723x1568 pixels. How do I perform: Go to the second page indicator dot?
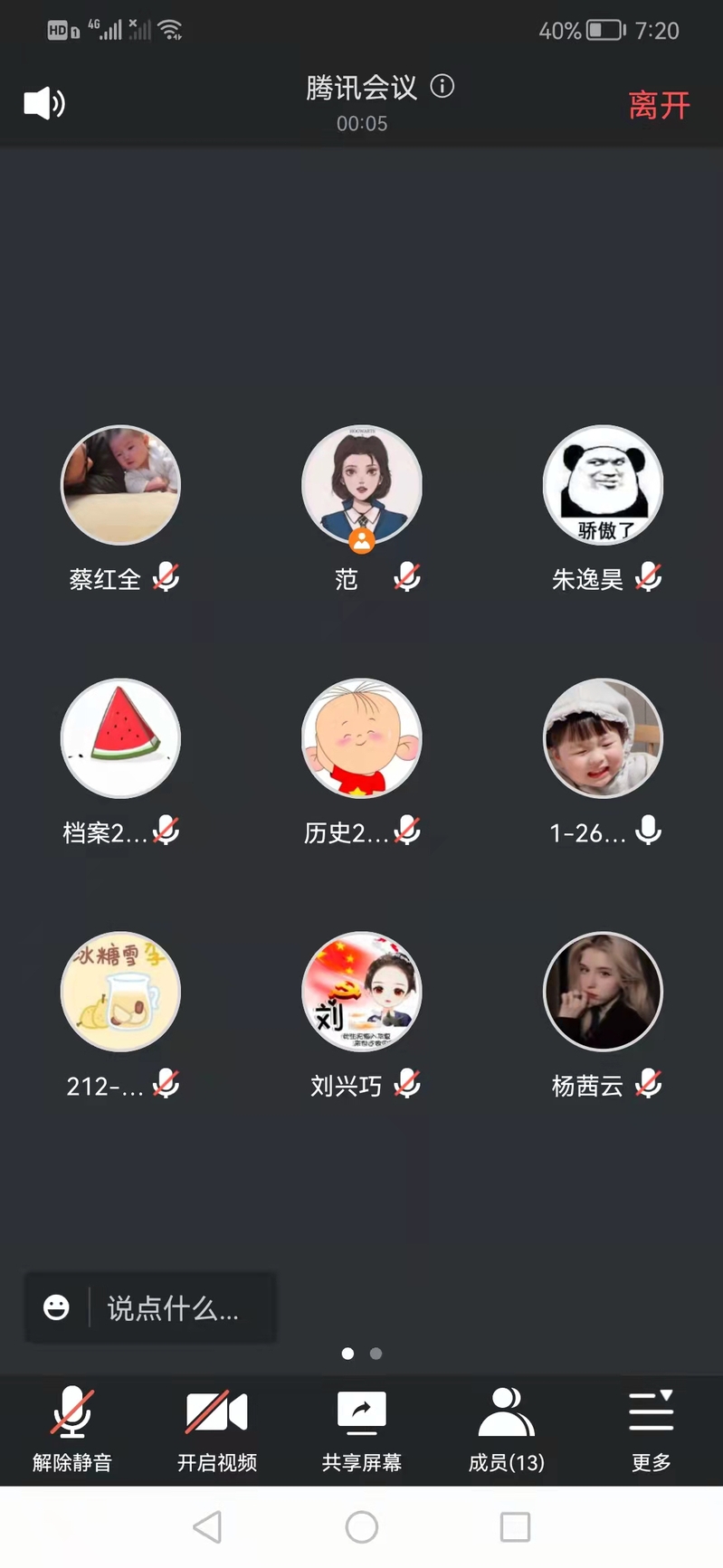376,1354
